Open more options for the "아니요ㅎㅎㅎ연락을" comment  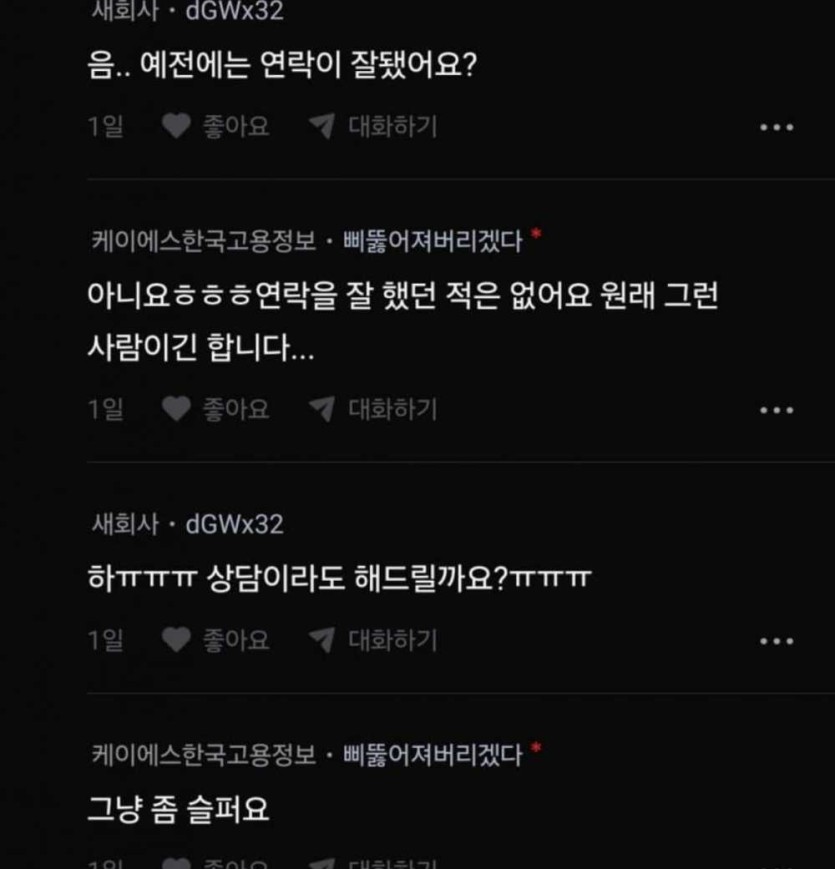point(776,410)
